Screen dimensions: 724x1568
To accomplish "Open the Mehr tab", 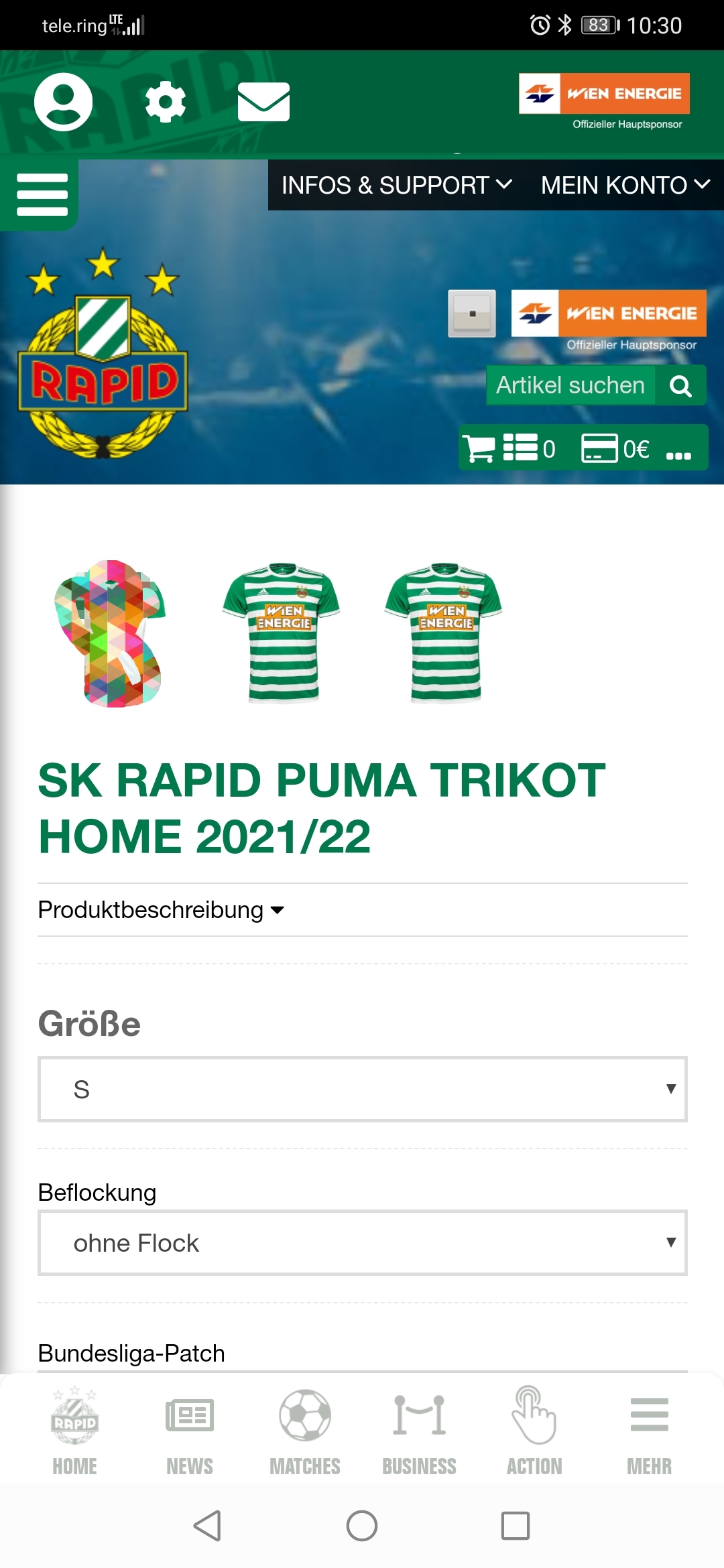I will coord(649,1431).
